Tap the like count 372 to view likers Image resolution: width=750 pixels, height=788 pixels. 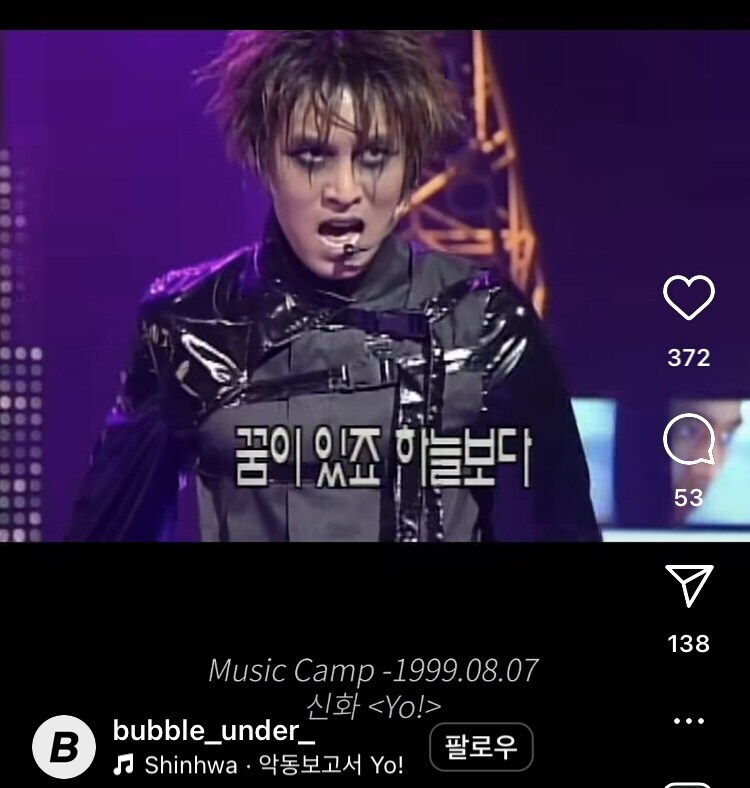(691, 355)
